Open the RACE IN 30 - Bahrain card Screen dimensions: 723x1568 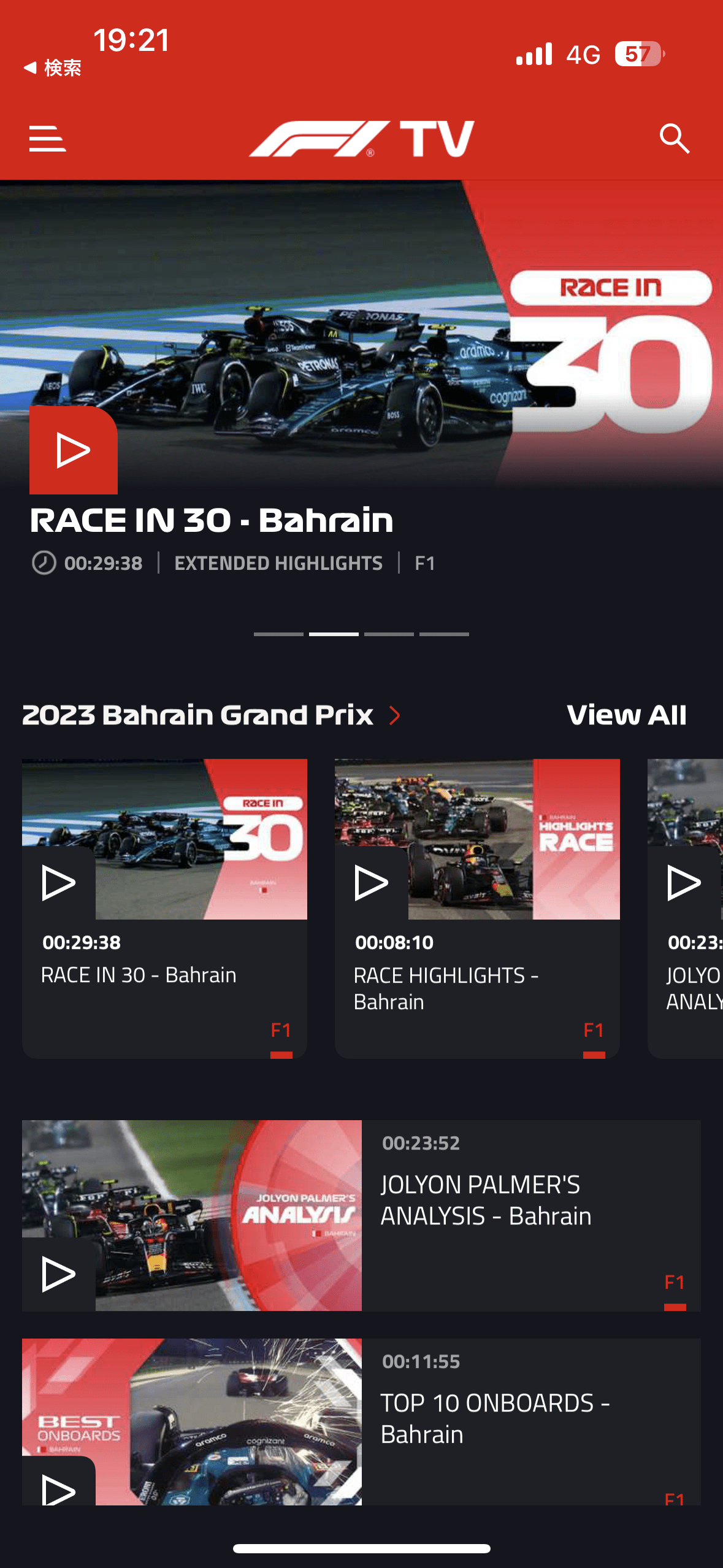click(164, 909)
